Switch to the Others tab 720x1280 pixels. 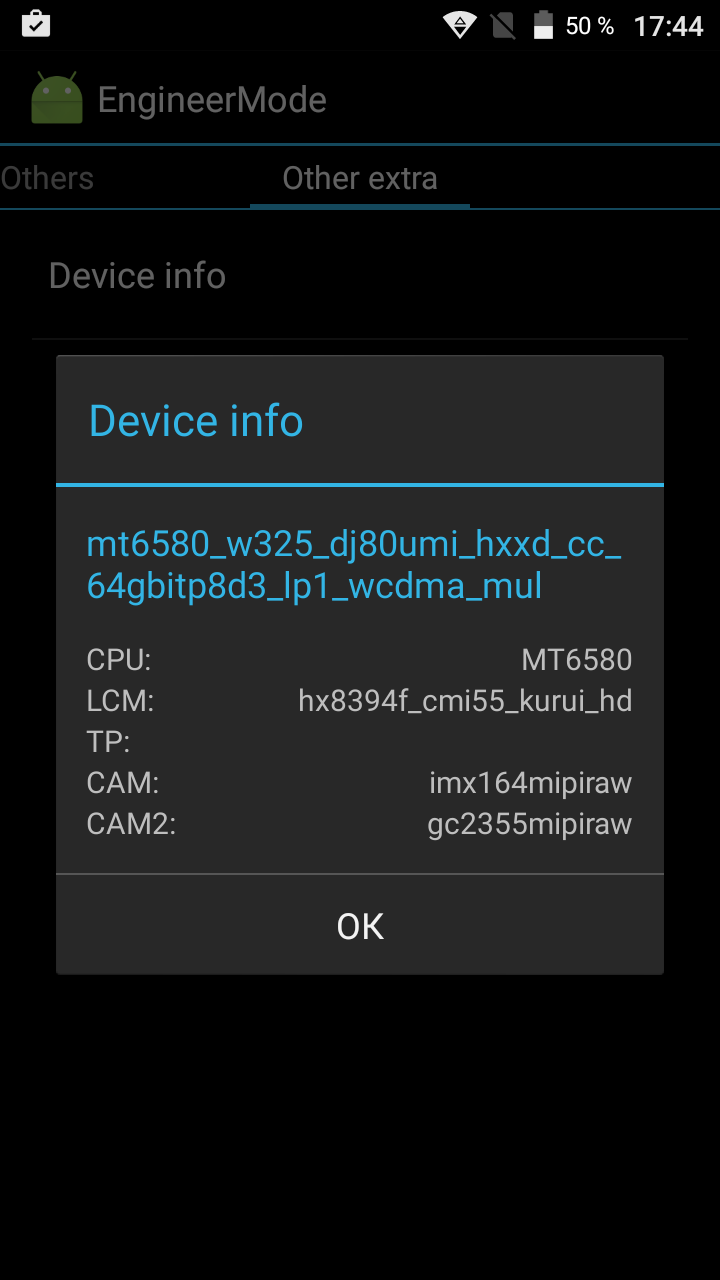coord(47,178)
